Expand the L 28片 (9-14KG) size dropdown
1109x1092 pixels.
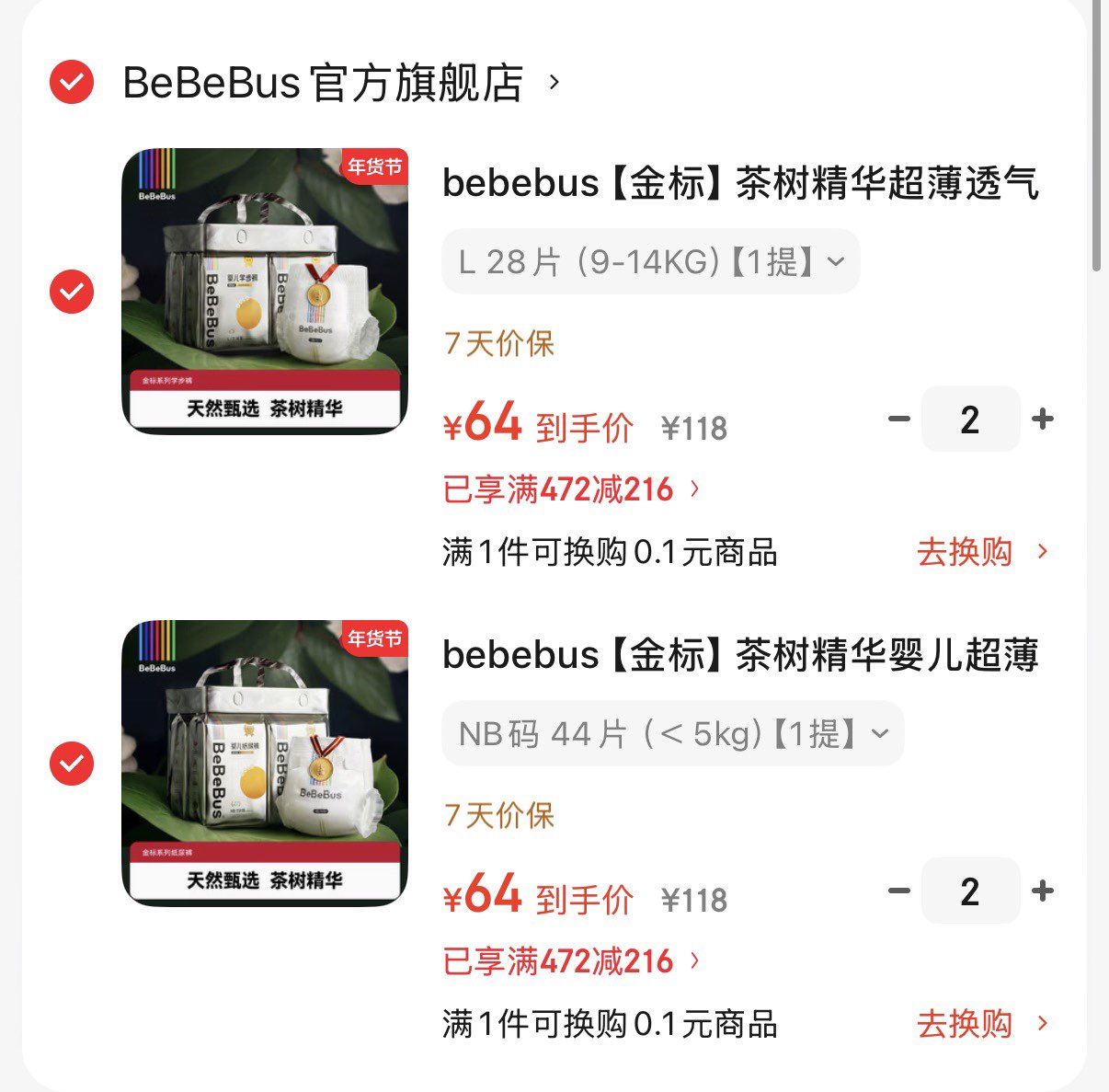click(651, 262)
